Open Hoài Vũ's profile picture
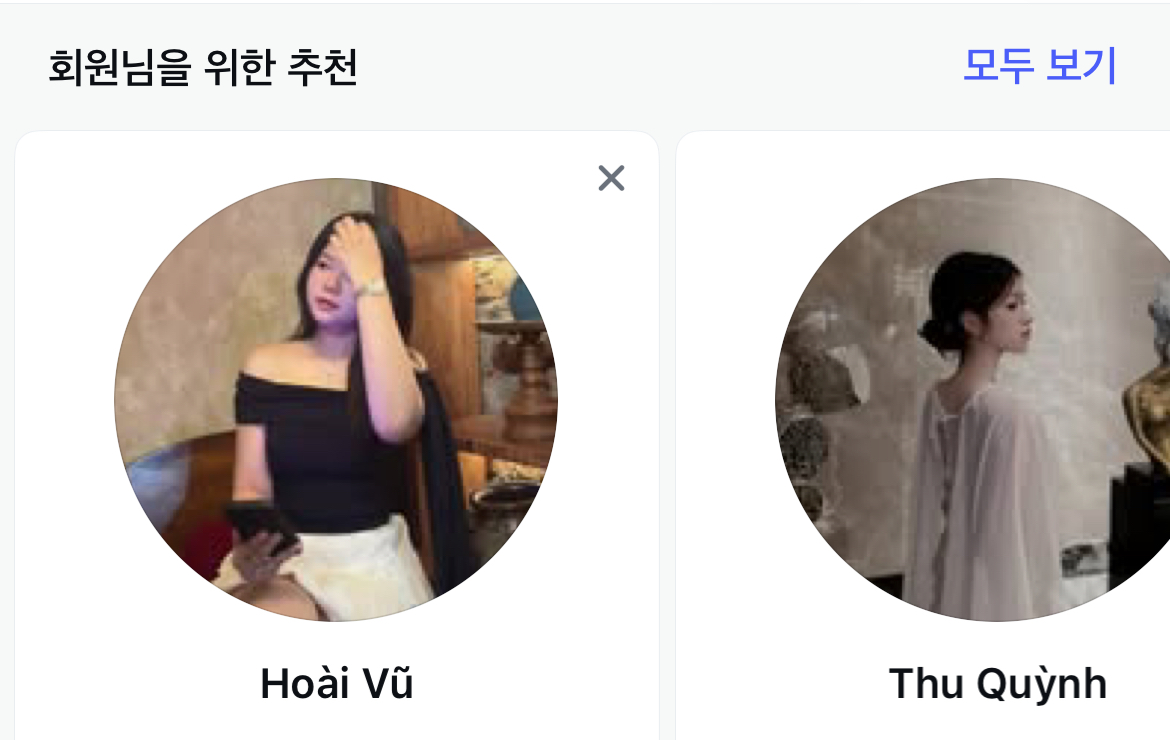Screen dimensions: 1170x740 click(336, 400)
